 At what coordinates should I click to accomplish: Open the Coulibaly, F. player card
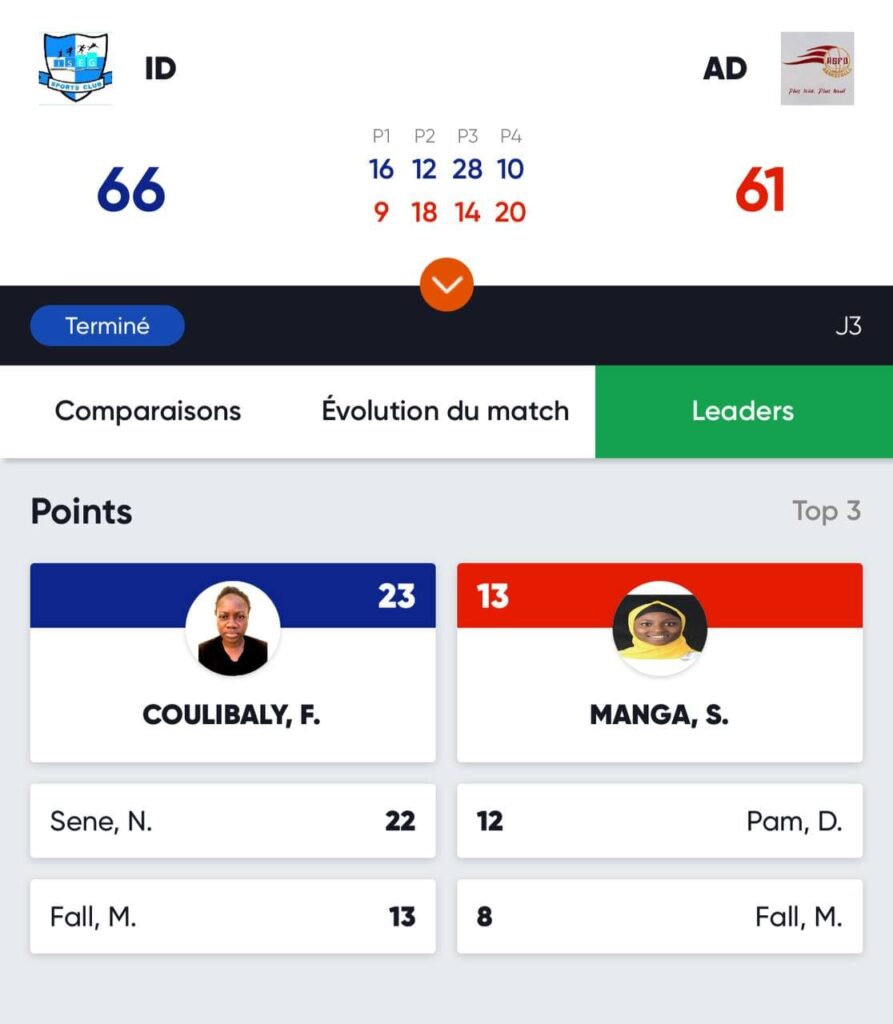232,663
